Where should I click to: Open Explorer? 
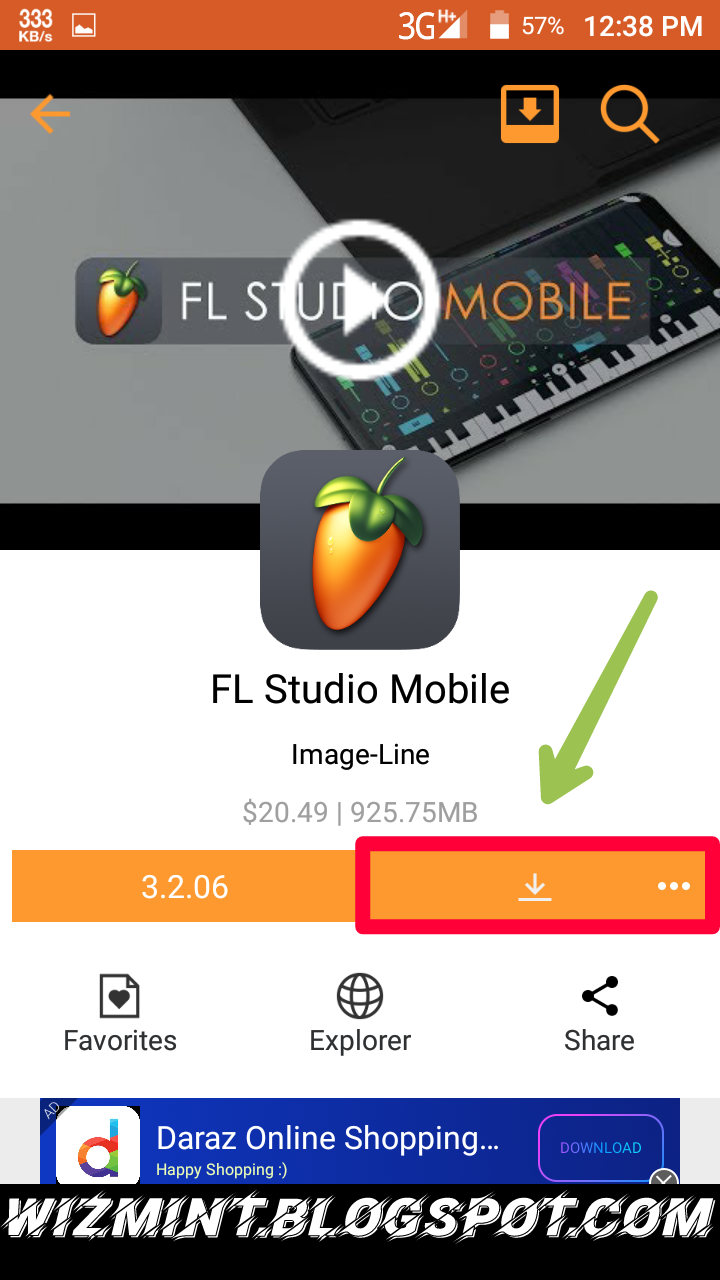coord(360,1014)
